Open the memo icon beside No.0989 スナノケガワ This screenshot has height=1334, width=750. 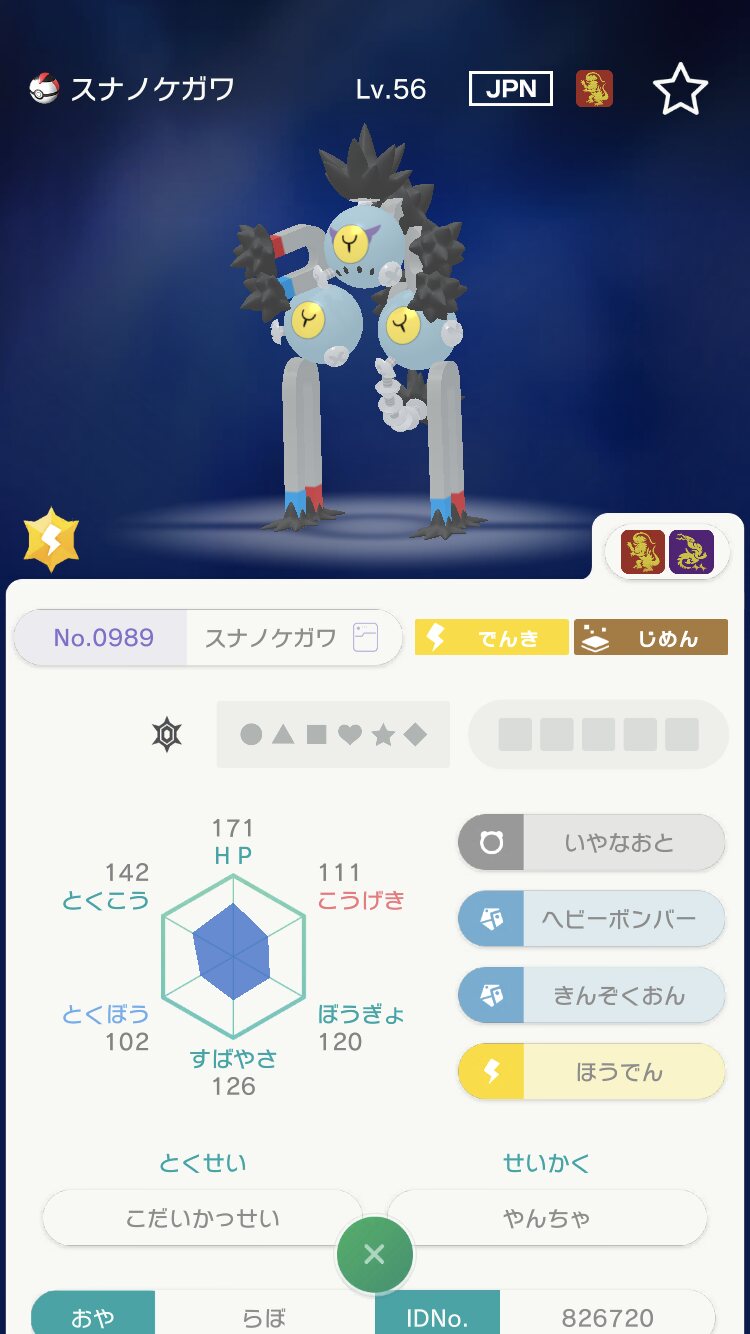pos(365,638)
